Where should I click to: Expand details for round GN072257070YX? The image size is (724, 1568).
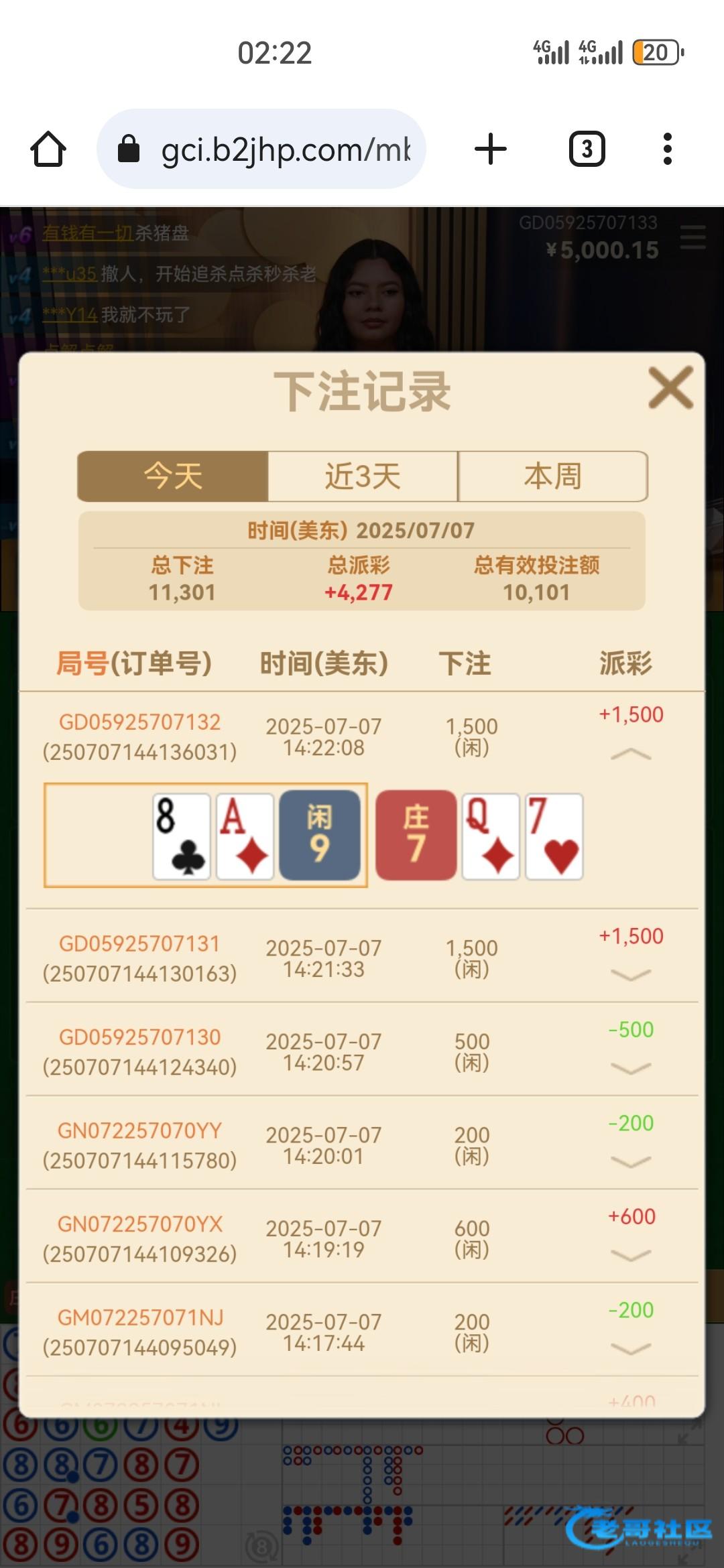[631, 1255]
